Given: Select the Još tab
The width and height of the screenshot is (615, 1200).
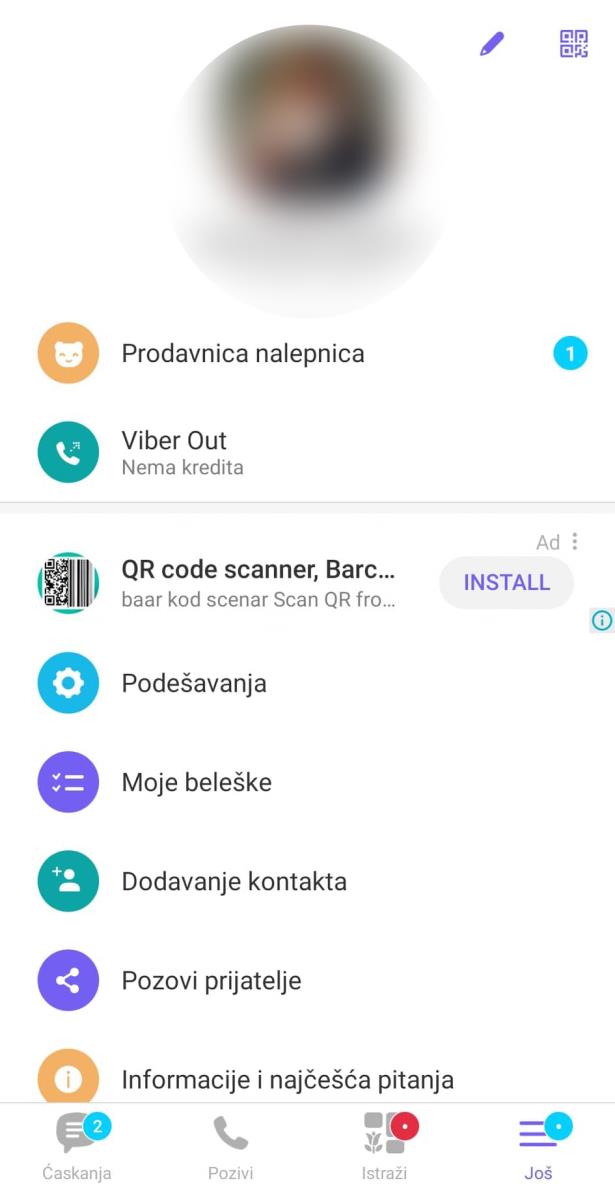Looking at the screenshot, I should tap(538, 1147).
